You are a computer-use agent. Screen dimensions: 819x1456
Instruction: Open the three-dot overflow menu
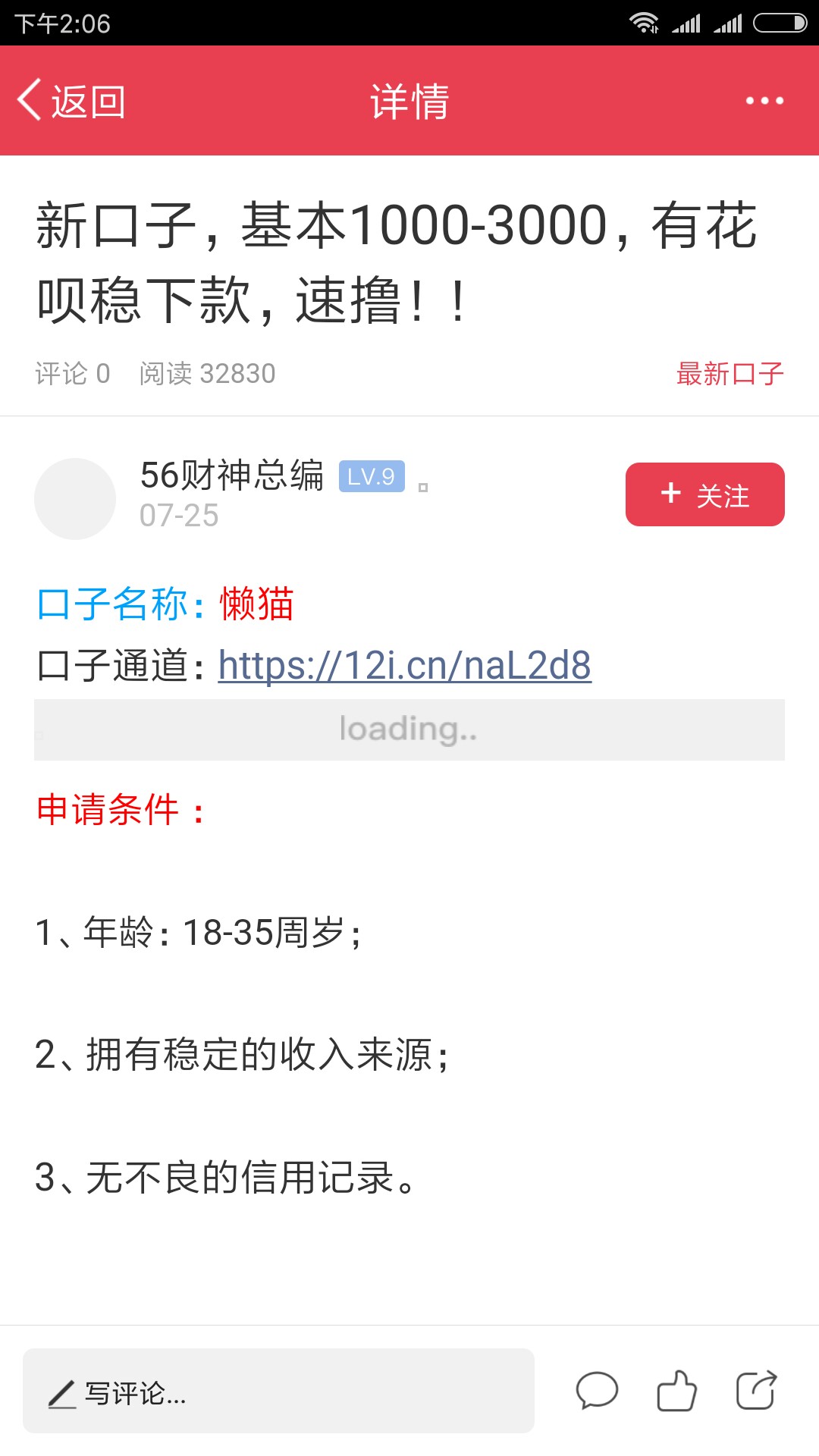764,101
